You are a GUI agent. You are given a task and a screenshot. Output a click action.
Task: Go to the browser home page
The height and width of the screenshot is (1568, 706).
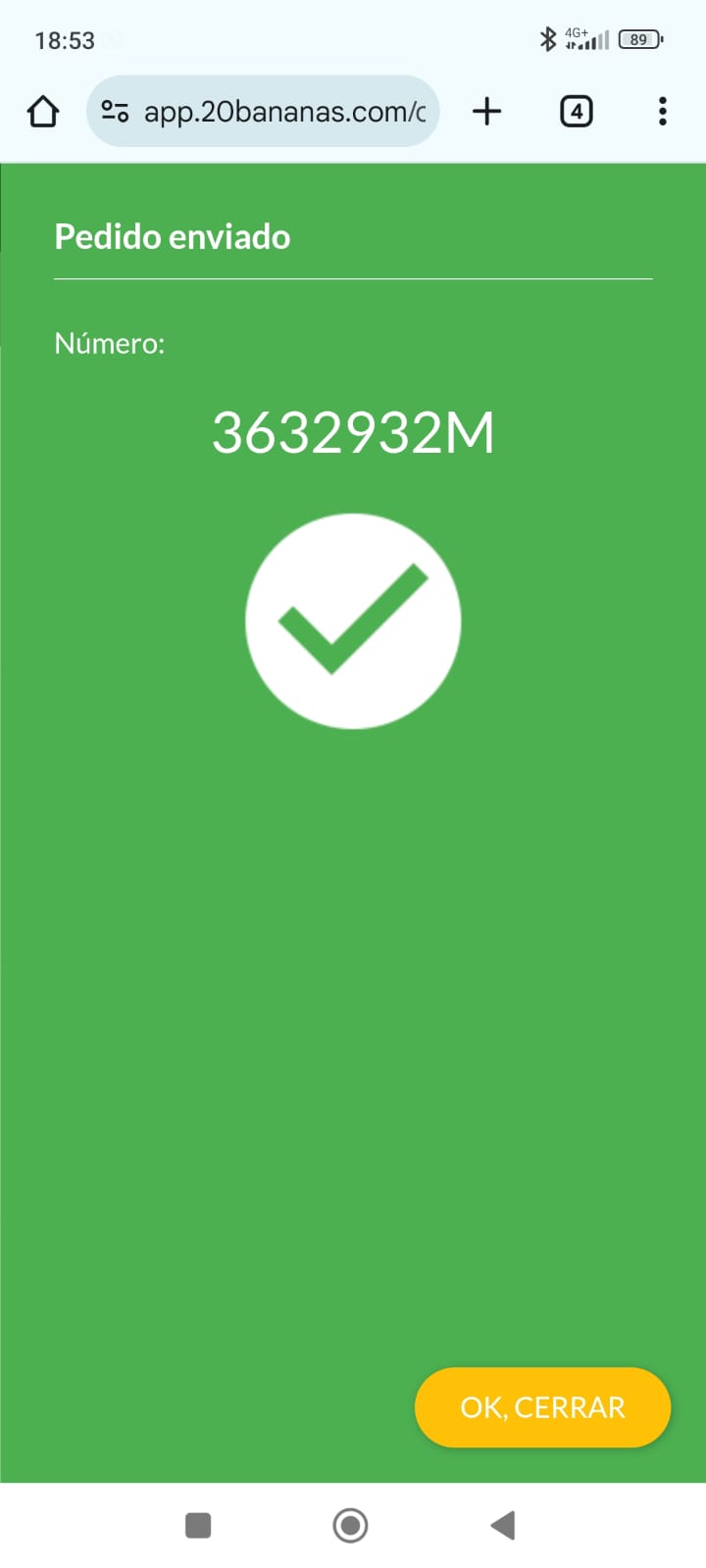(x=43, y=112)
